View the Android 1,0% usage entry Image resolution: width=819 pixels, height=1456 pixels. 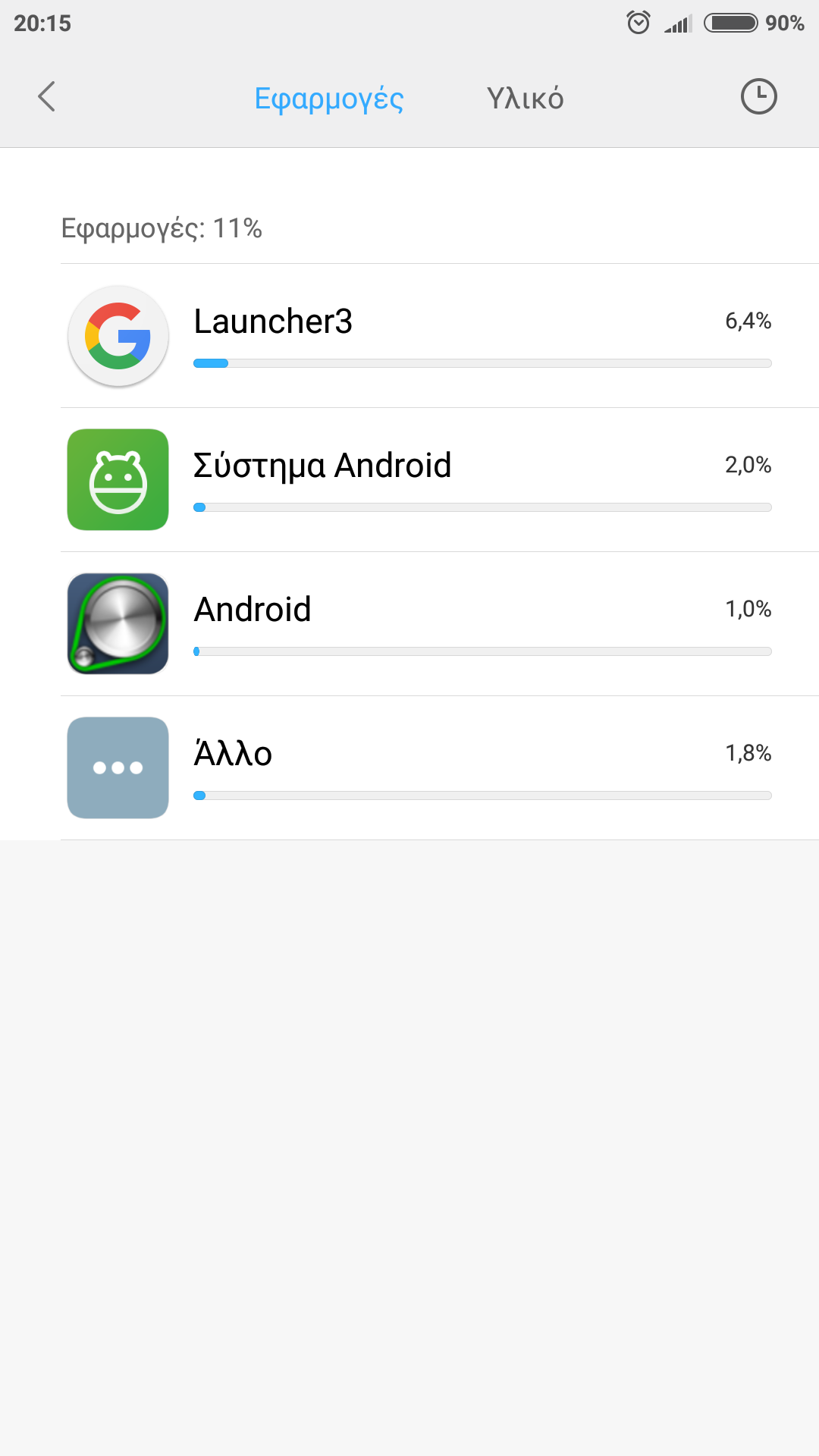coord(440,624)
